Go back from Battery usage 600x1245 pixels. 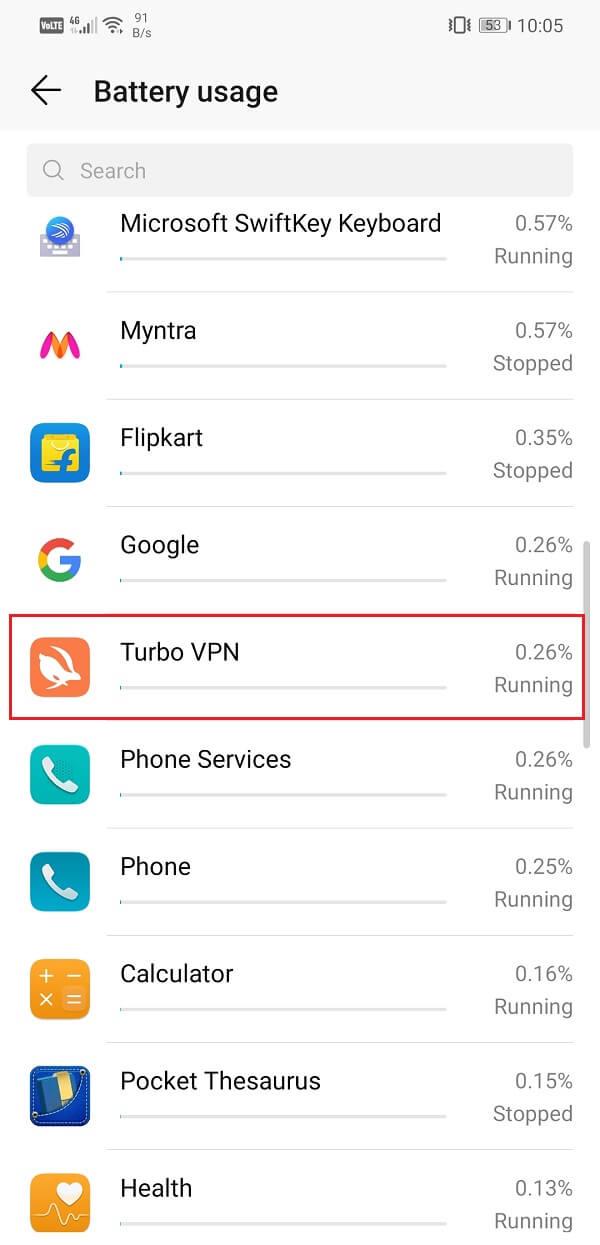coord(46,91)
